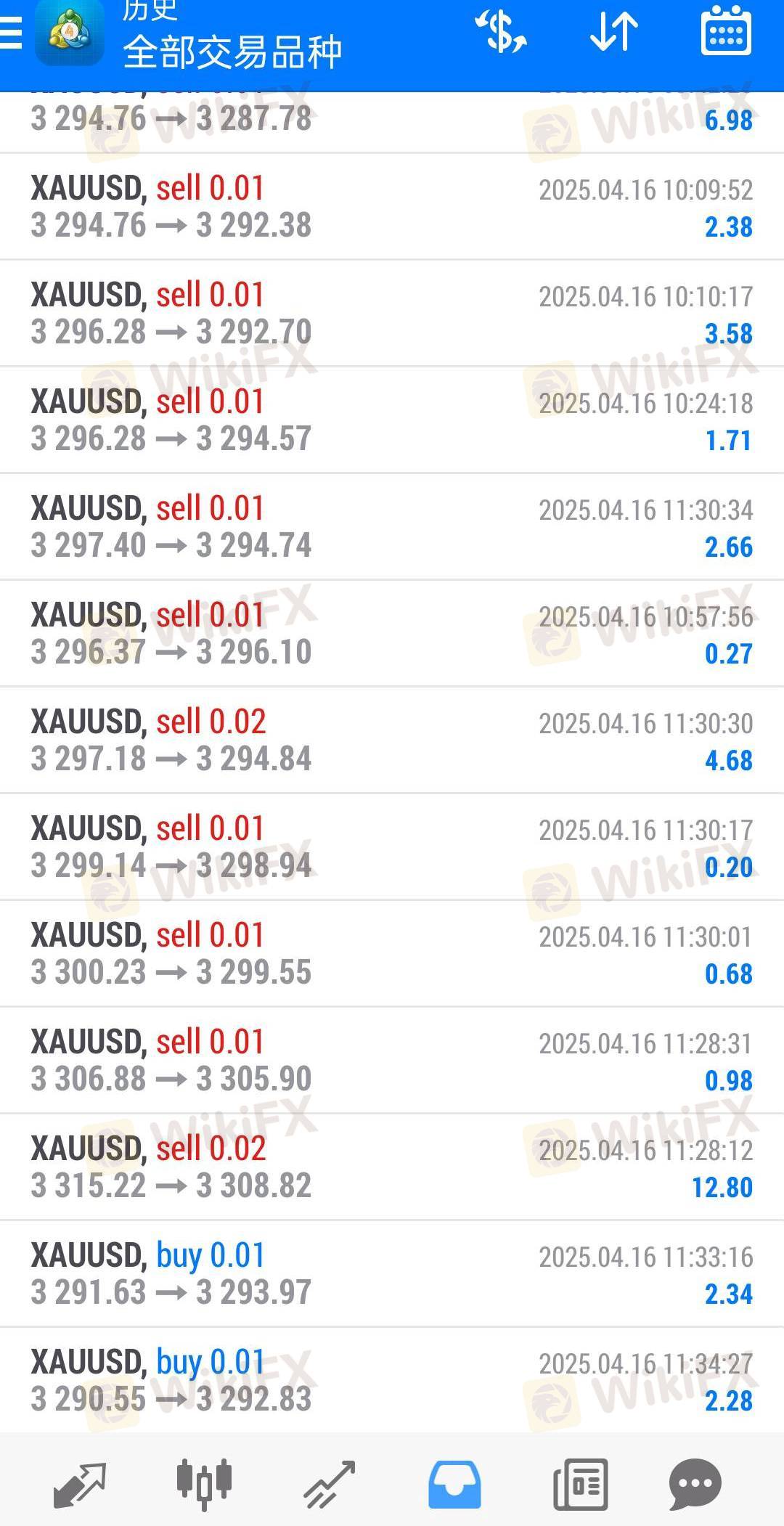
Task: Expand the sell trade with profit 12.80
Action: [392, 1167]
